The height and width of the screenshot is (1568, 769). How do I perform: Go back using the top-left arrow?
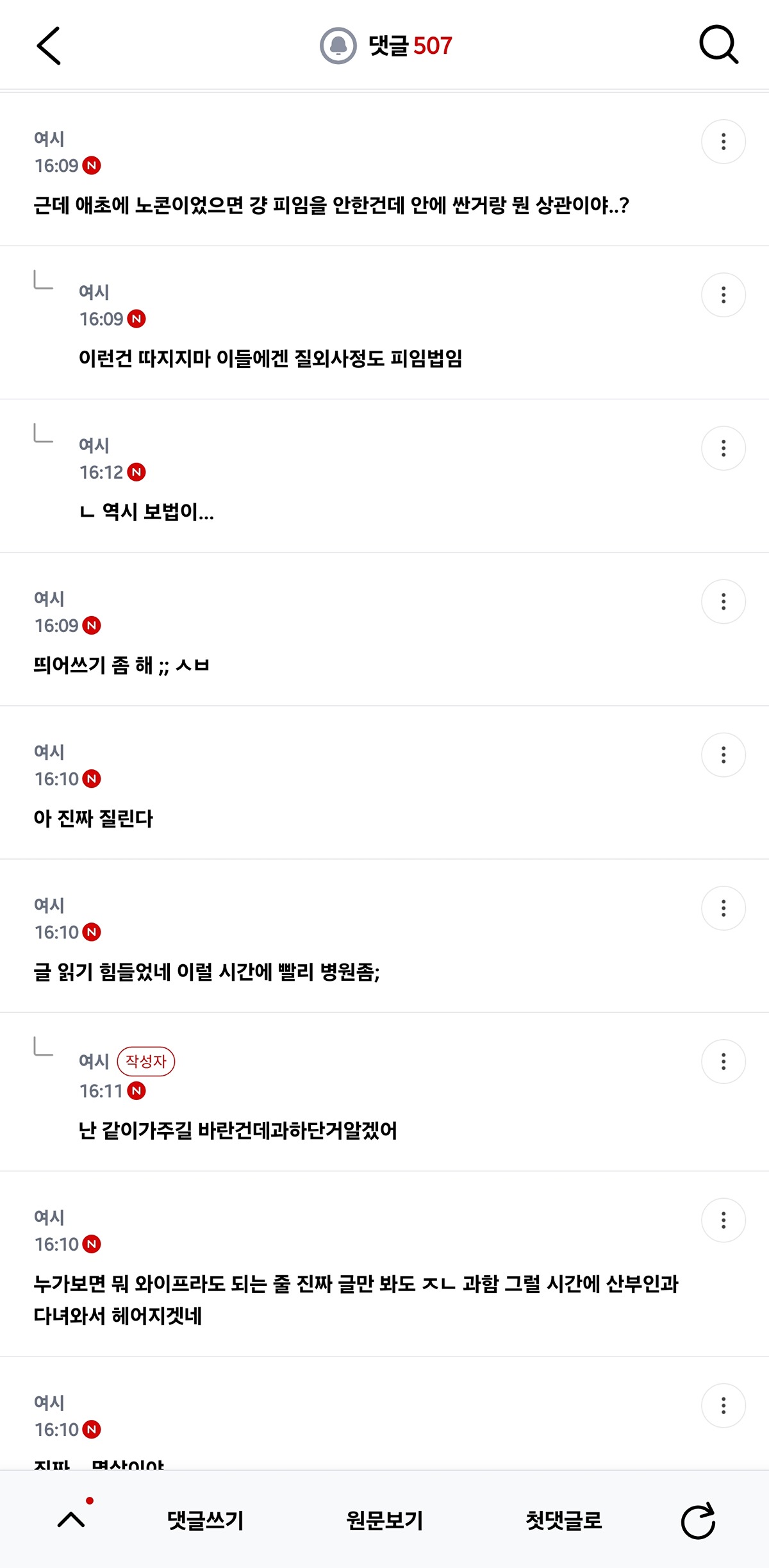[49, 46]
